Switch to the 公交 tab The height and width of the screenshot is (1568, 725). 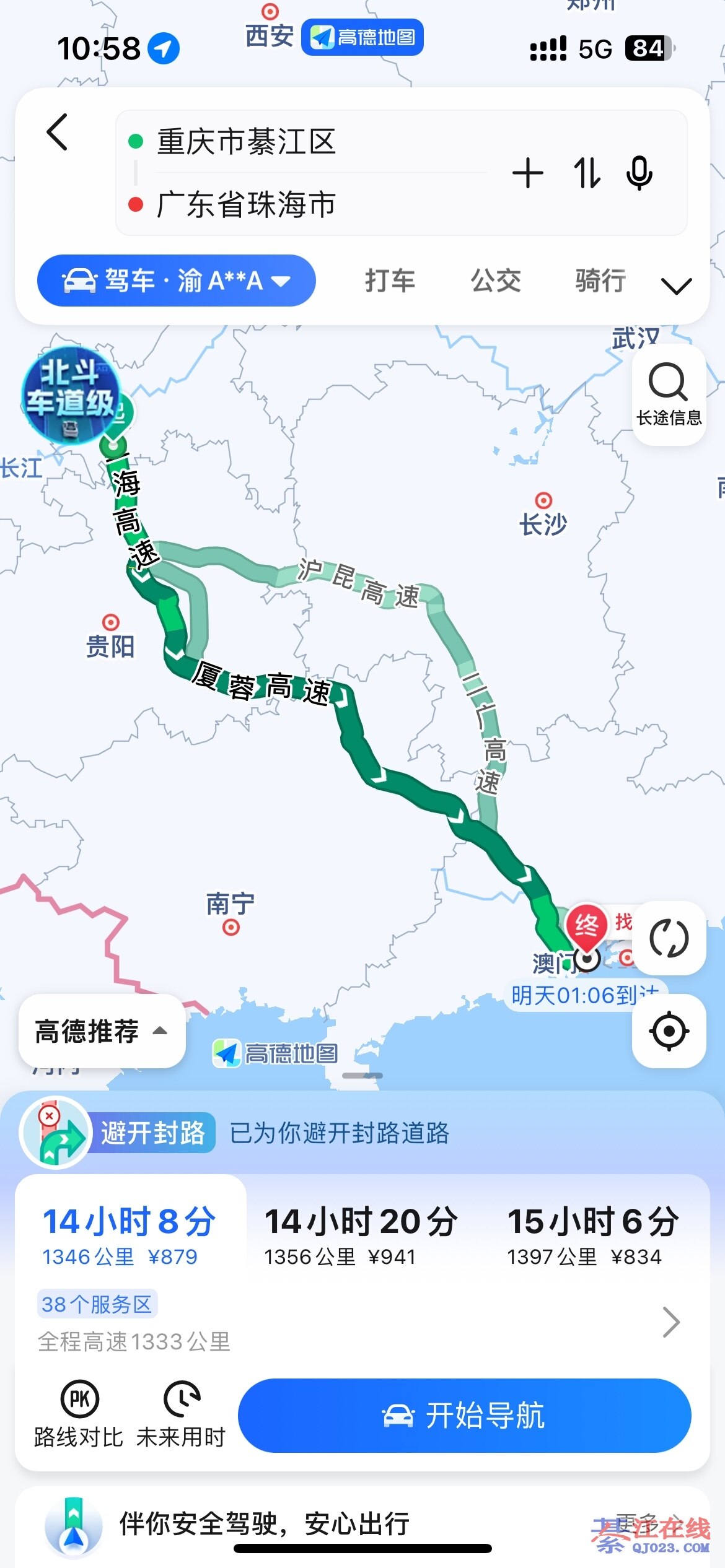(496, 281)
